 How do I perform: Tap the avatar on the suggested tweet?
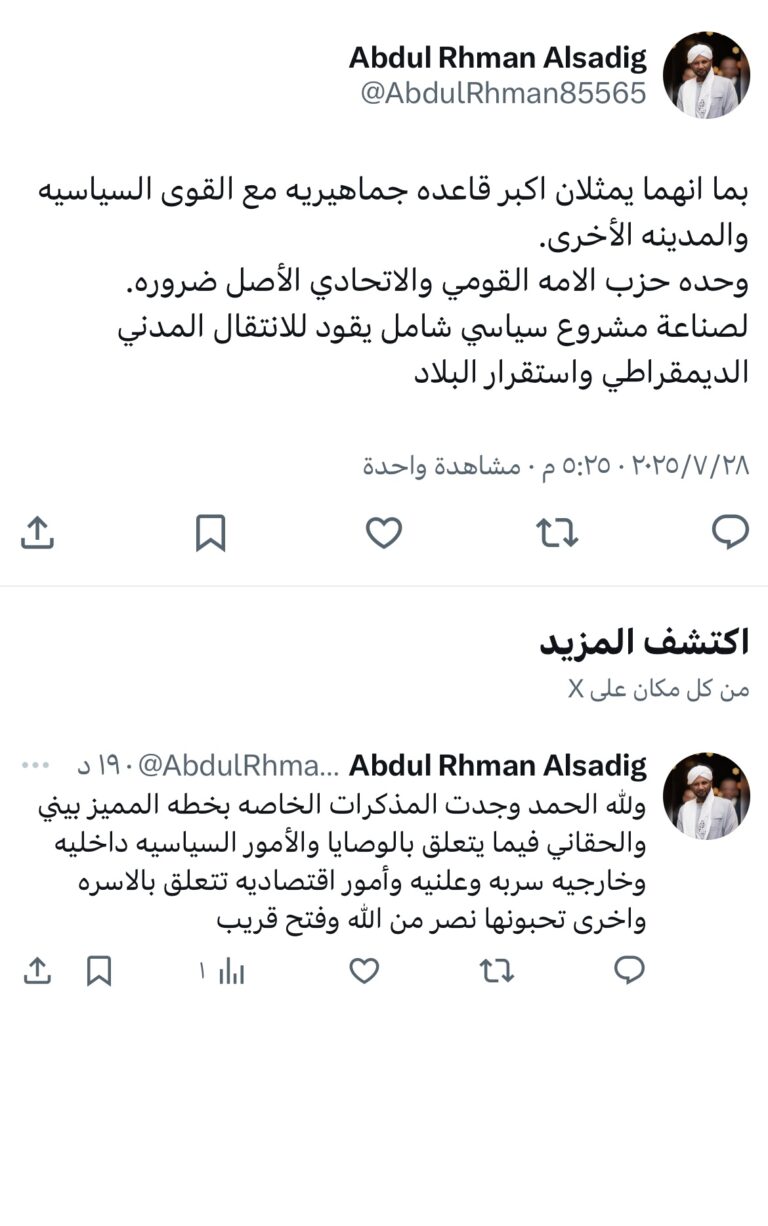click(x=706, y=796)
